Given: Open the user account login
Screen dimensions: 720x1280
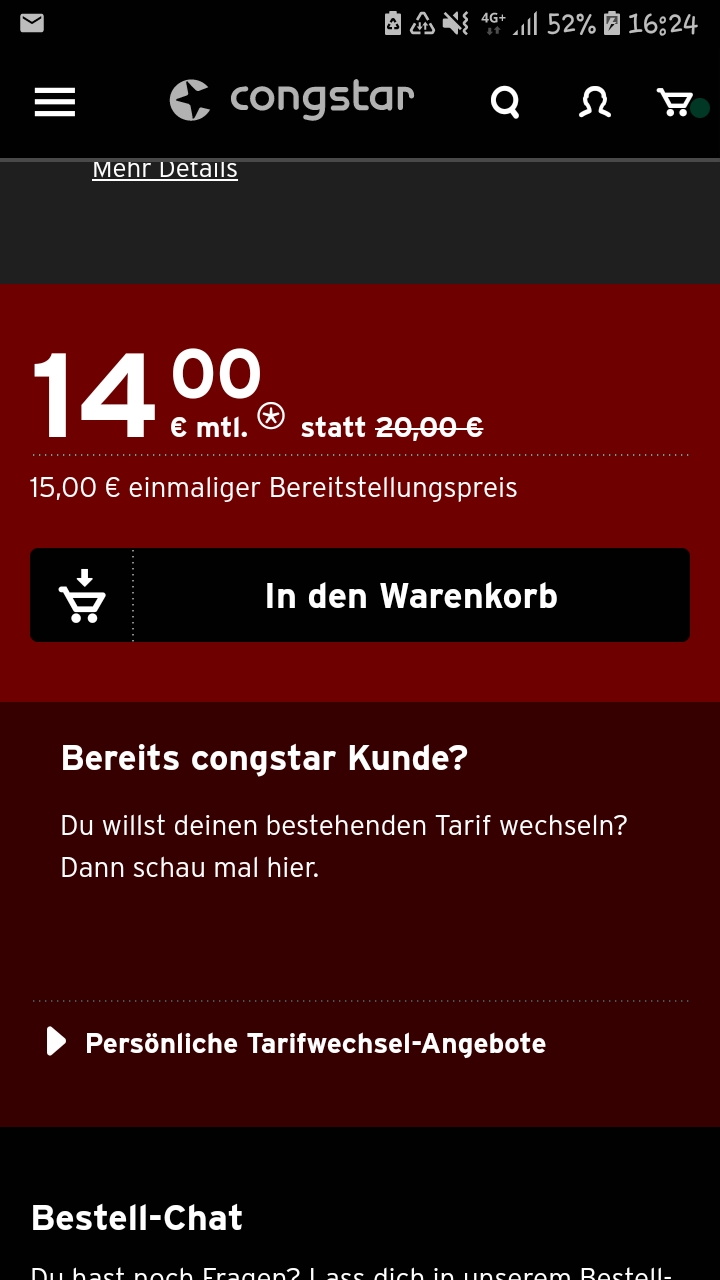Looking at the screenshot, I should pos(594,102).
